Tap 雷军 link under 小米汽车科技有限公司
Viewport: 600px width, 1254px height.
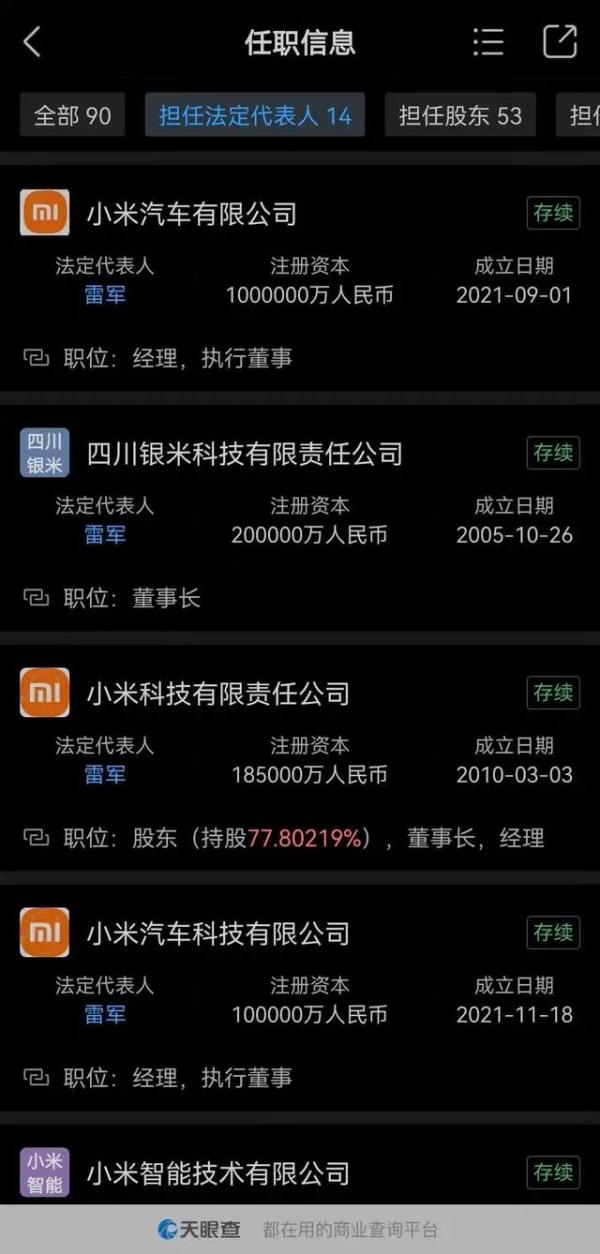pos(105,1015)
